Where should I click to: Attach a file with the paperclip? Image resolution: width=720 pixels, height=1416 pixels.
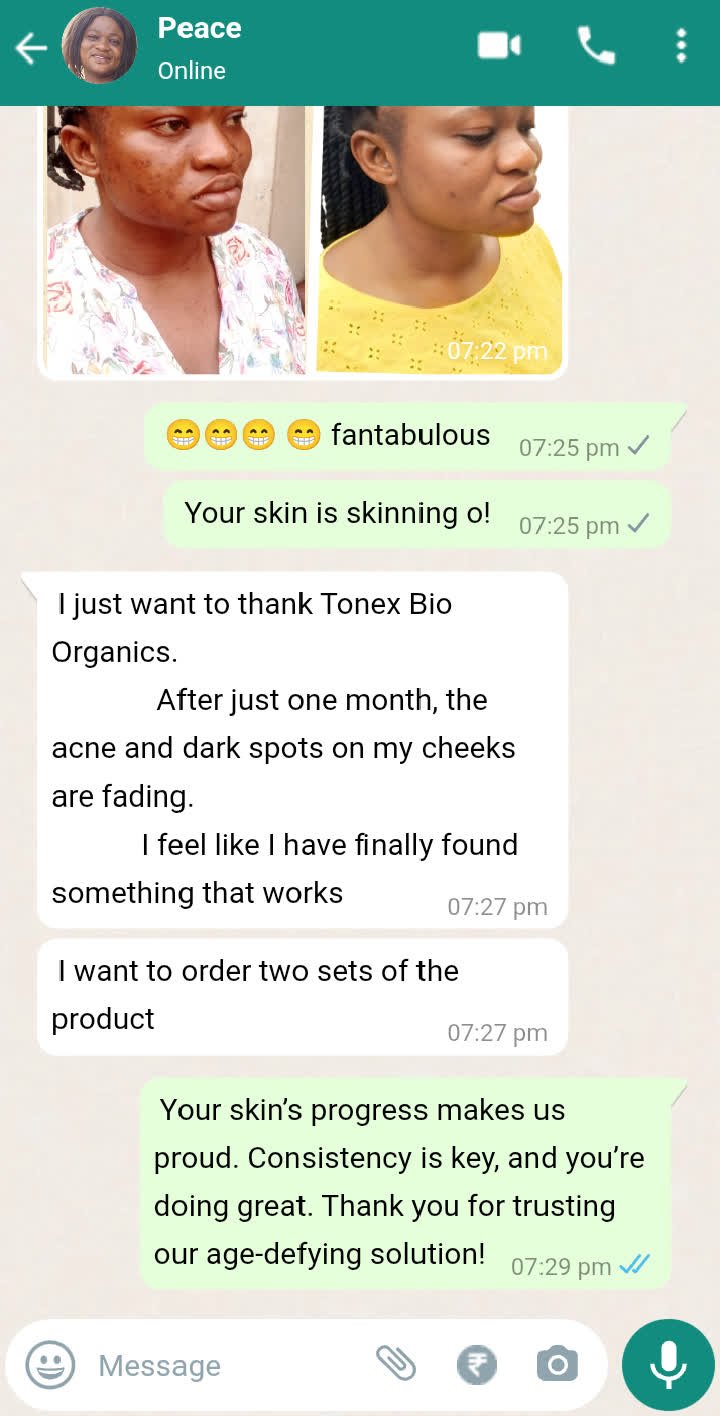[x=396, y=1363]
